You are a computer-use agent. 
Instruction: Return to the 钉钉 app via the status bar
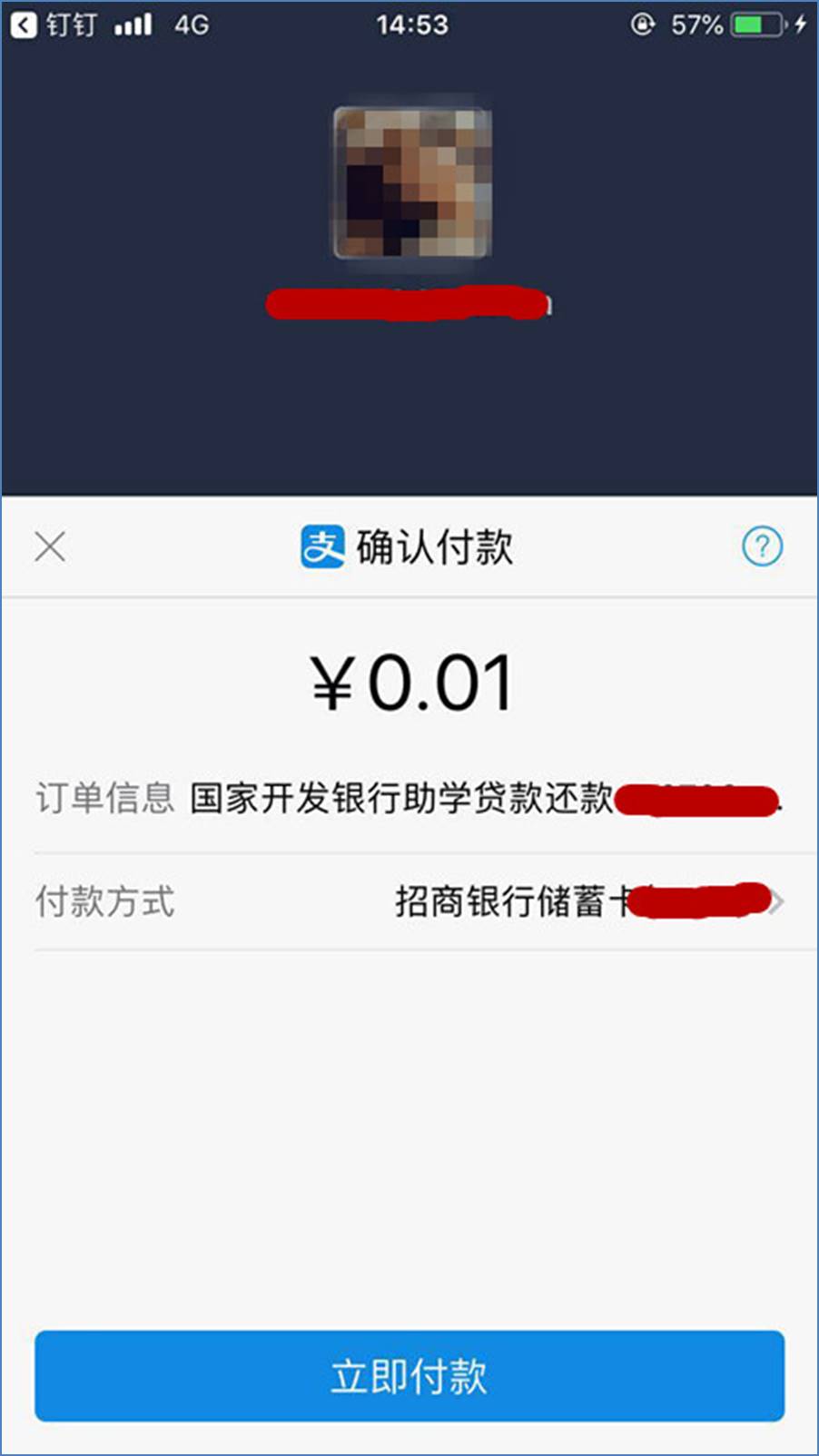(53, 25)
